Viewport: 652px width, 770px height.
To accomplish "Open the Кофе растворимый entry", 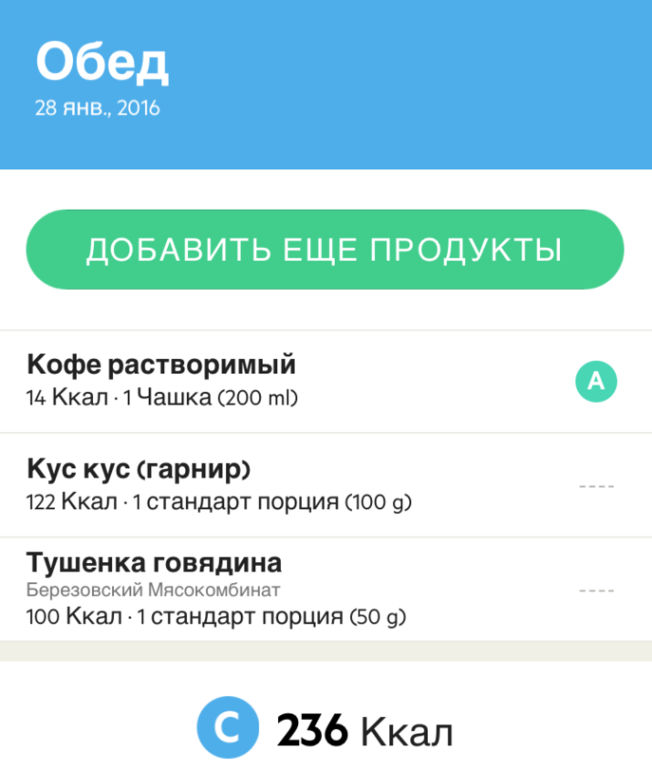I will click(300, 381).
